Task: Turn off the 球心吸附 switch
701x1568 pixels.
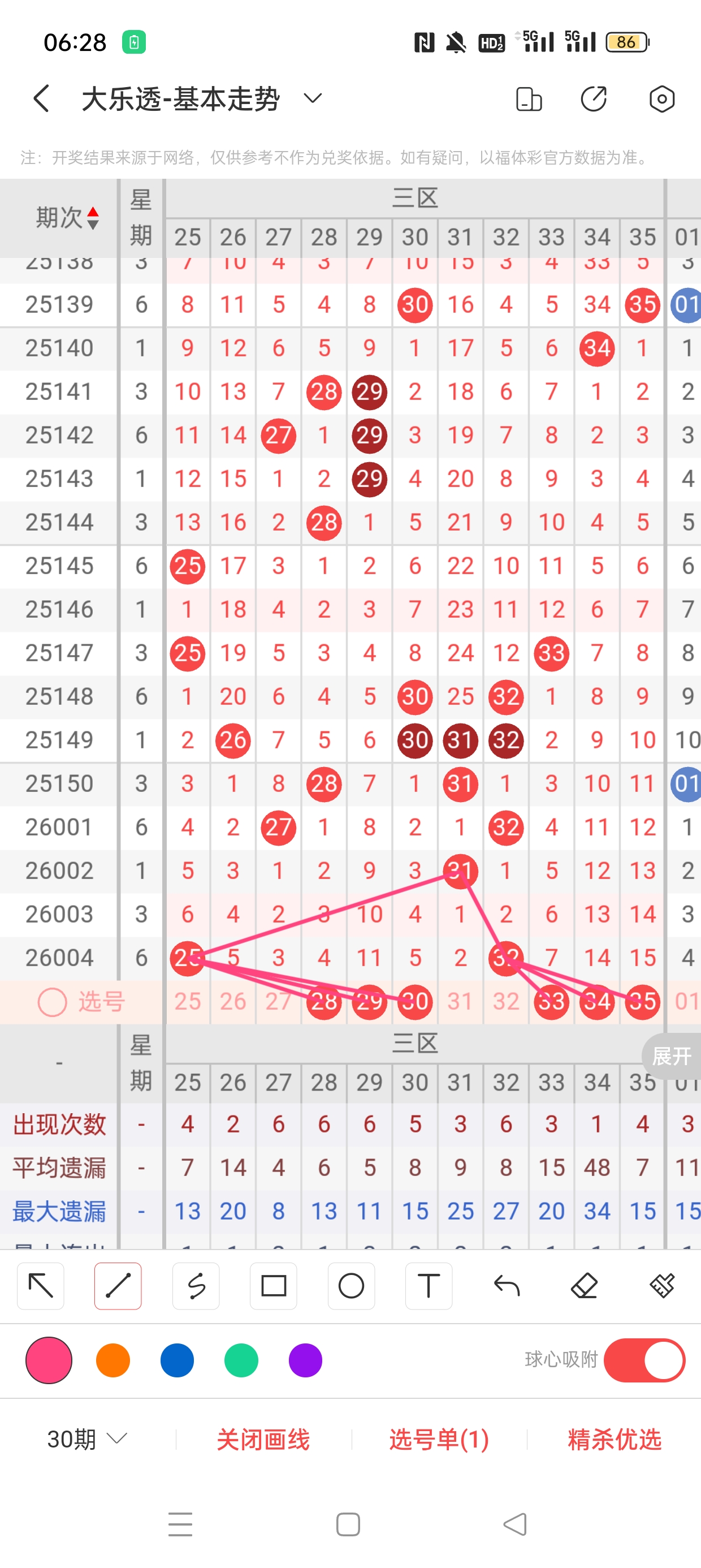Action: coord(644,1360)
